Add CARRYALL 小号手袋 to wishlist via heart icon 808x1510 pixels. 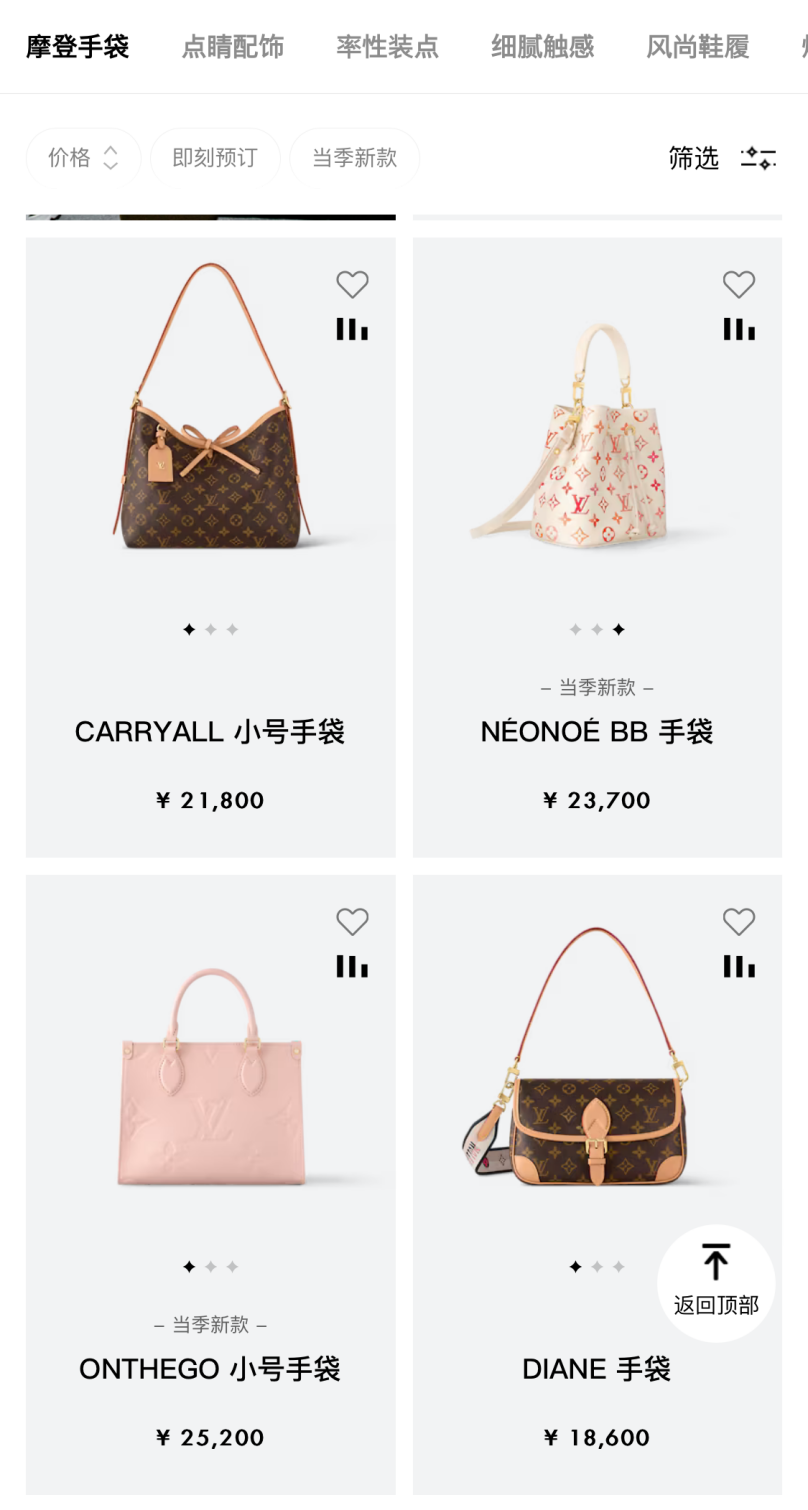(351, 284)
